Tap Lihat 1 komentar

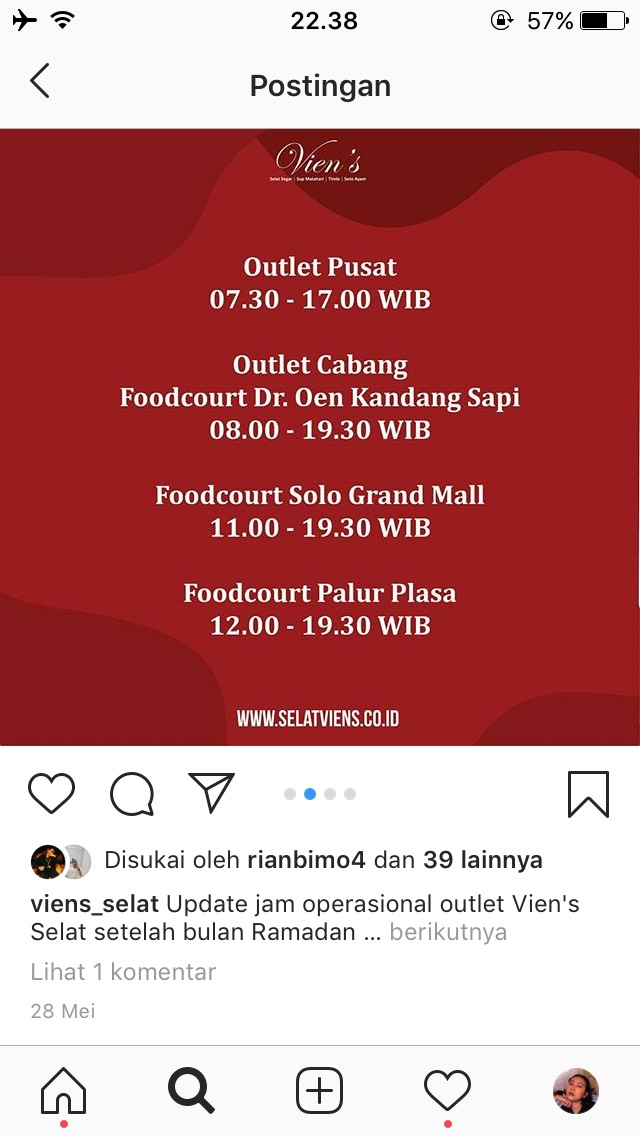tap(123, 971)
